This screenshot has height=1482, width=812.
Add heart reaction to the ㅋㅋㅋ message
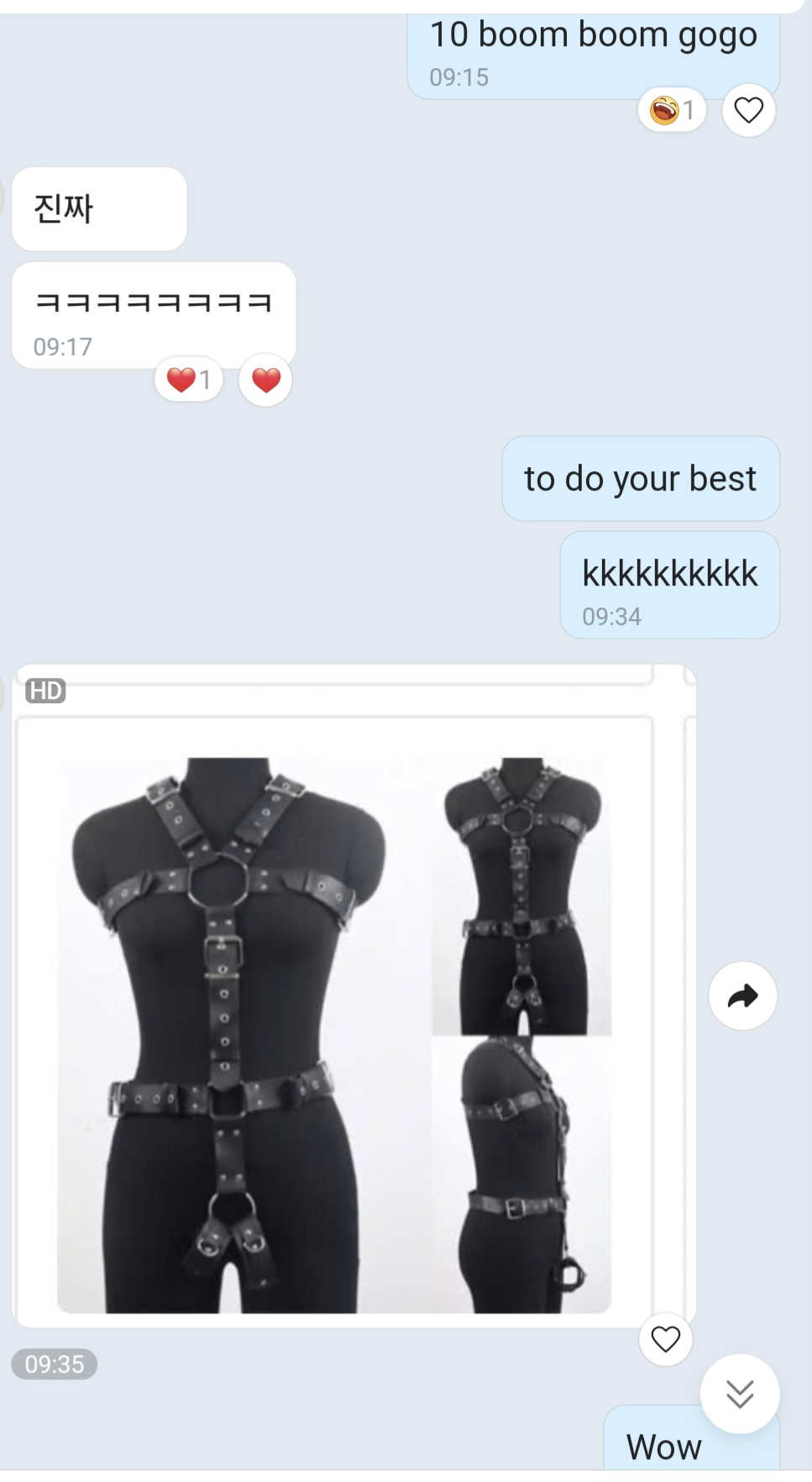[265, 381]
